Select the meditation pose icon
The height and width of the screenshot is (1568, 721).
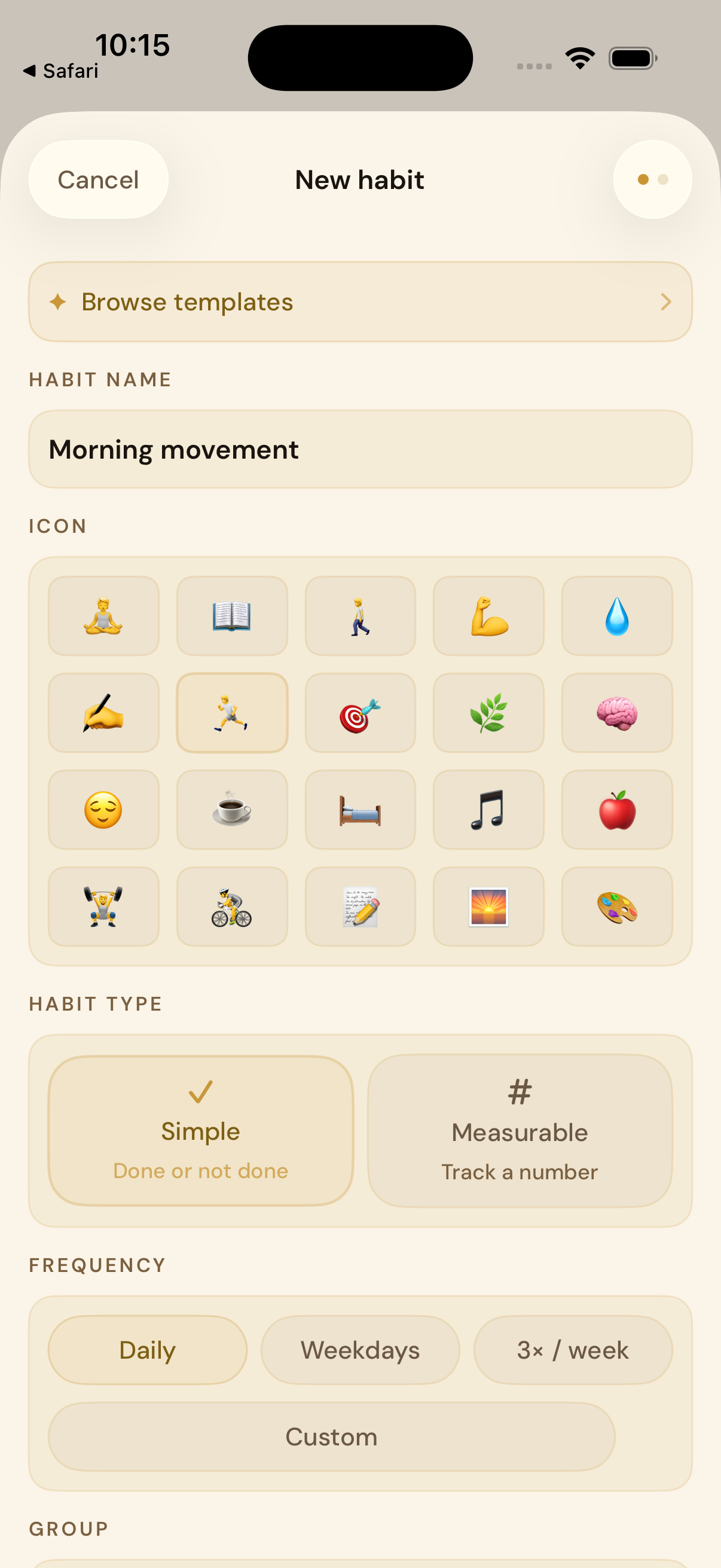(103, 616)
